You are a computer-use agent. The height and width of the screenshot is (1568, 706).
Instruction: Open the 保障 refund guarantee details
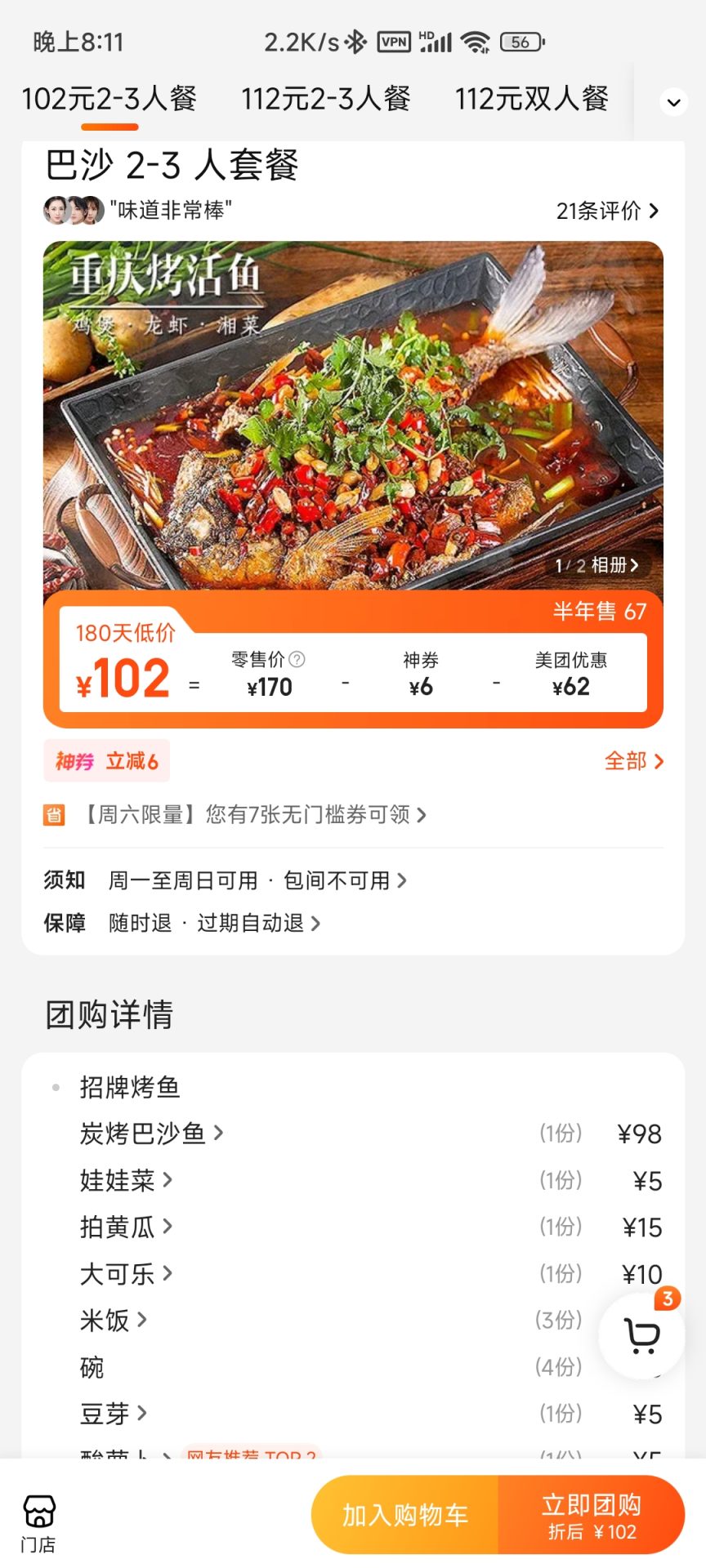tap(213, 923)
